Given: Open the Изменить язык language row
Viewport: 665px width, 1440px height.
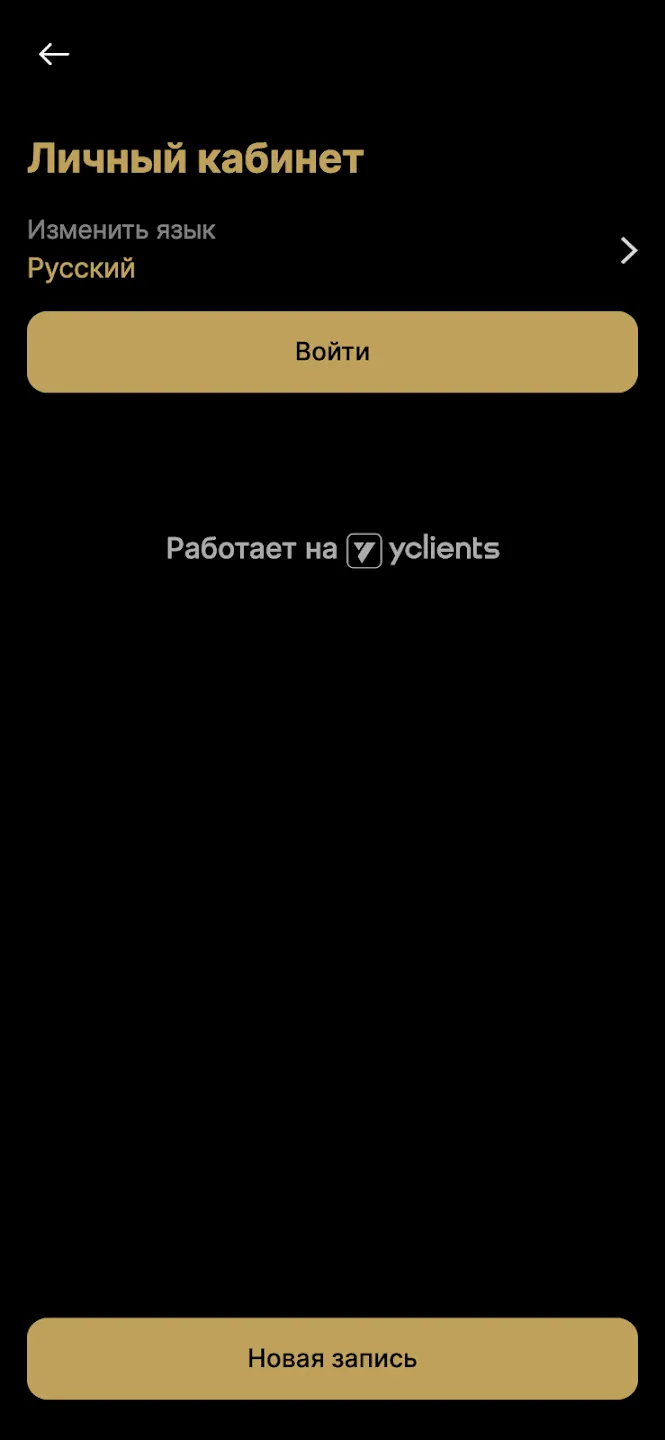Looking at the screenshot, I should pyautogui.click(x=332, y=250).
